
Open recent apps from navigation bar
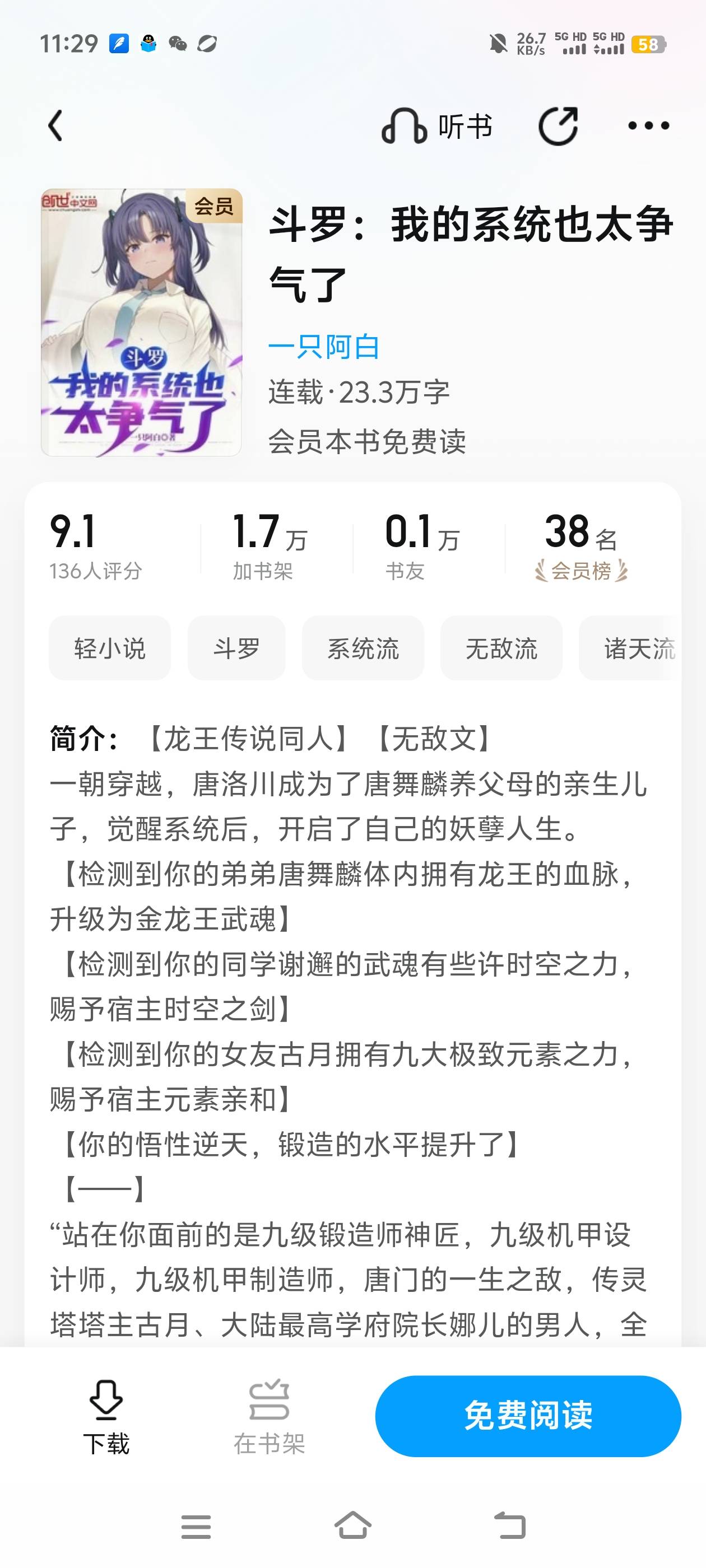(196, 1525)
